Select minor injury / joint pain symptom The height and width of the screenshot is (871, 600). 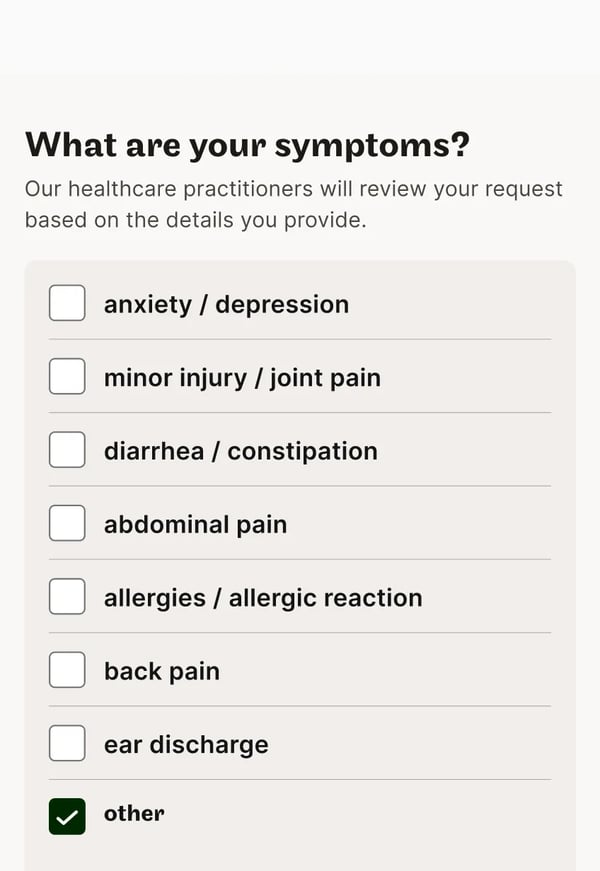tap(67, 376)
